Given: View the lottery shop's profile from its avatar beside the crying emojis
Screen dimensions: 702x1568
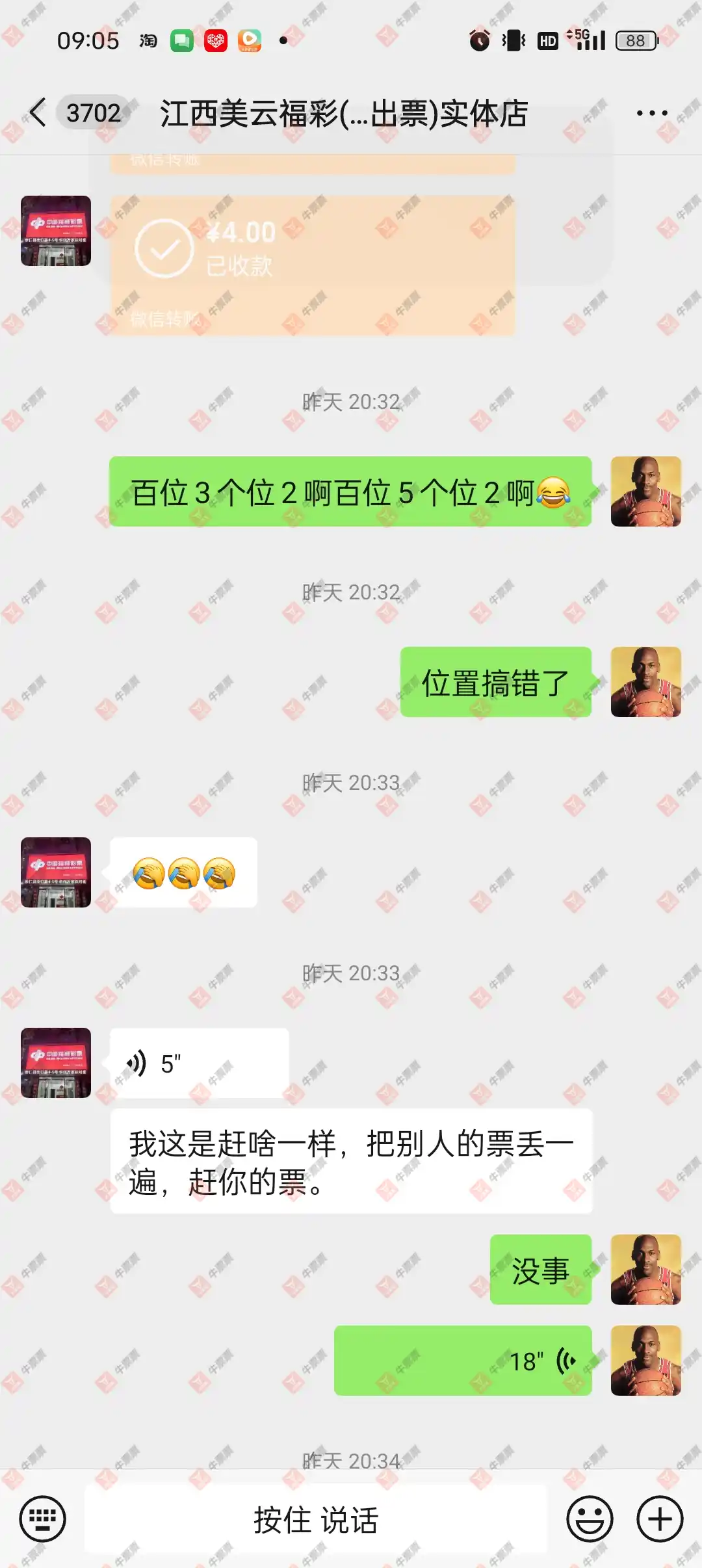Looking at the screenshot, I should (x=56, y=872).
